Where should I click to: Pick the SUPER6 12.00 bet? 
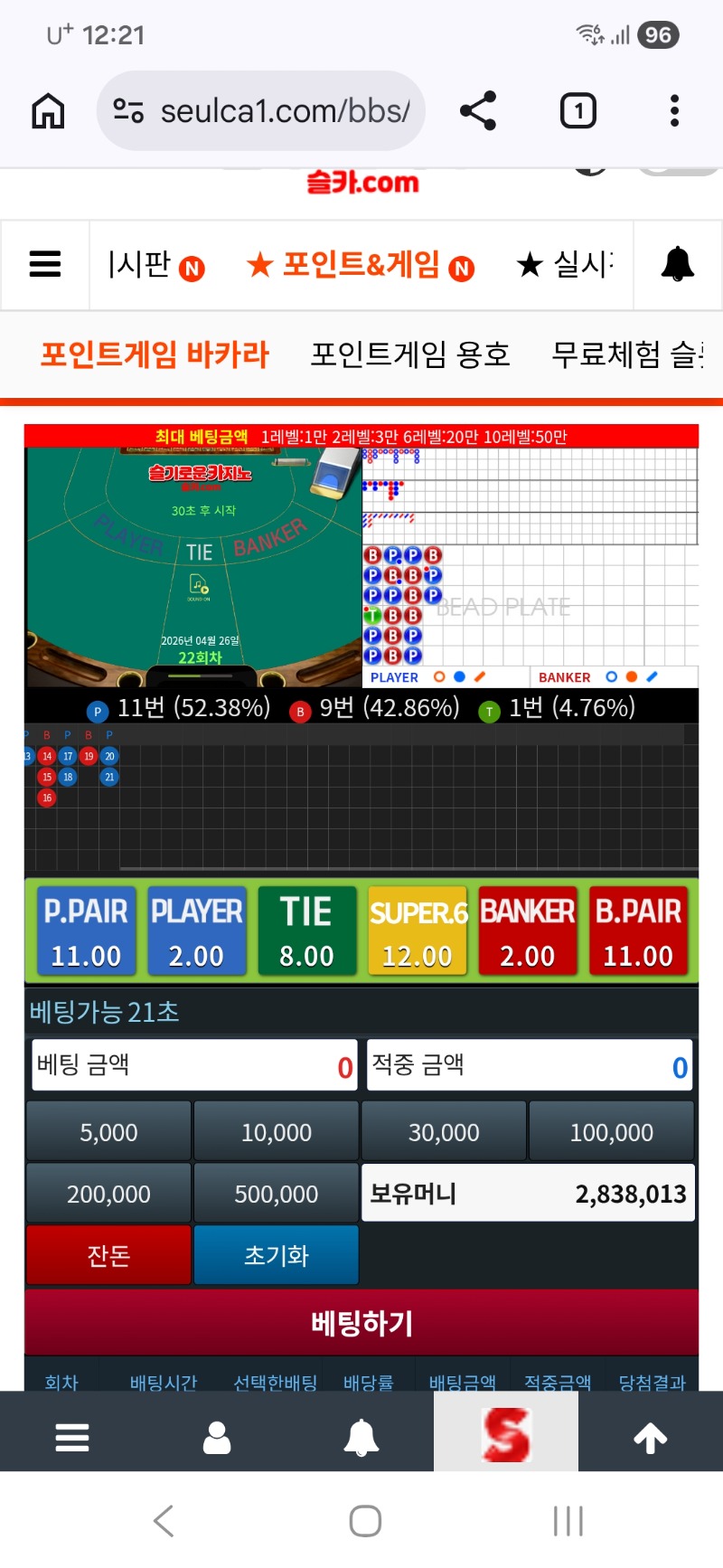tap(417, 931)
